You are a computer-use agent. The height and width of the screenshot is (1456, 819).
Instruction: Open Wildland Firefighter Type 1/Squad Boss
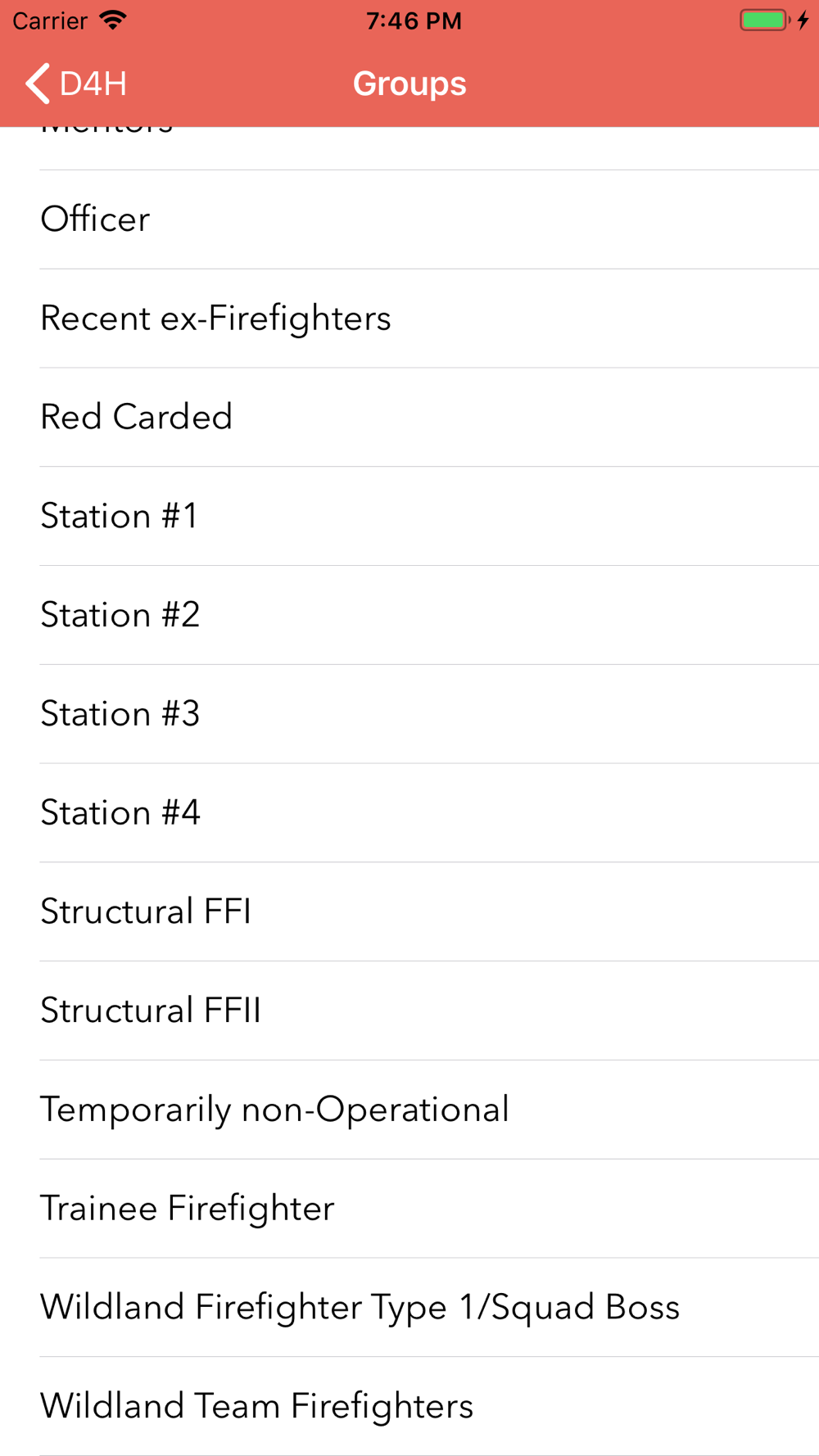(409, 1308)
